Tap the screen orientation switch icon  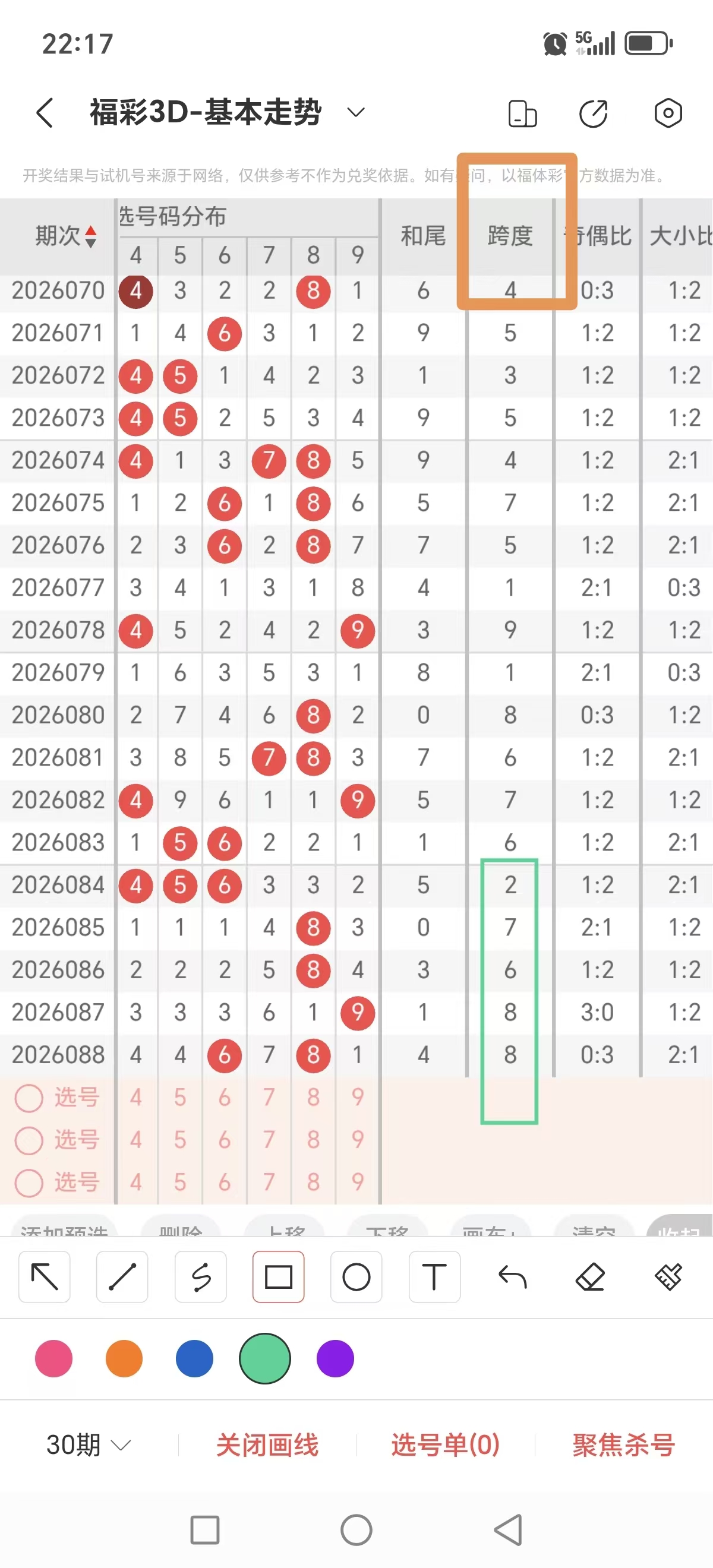pyautogui.click(x=522, y=114)
